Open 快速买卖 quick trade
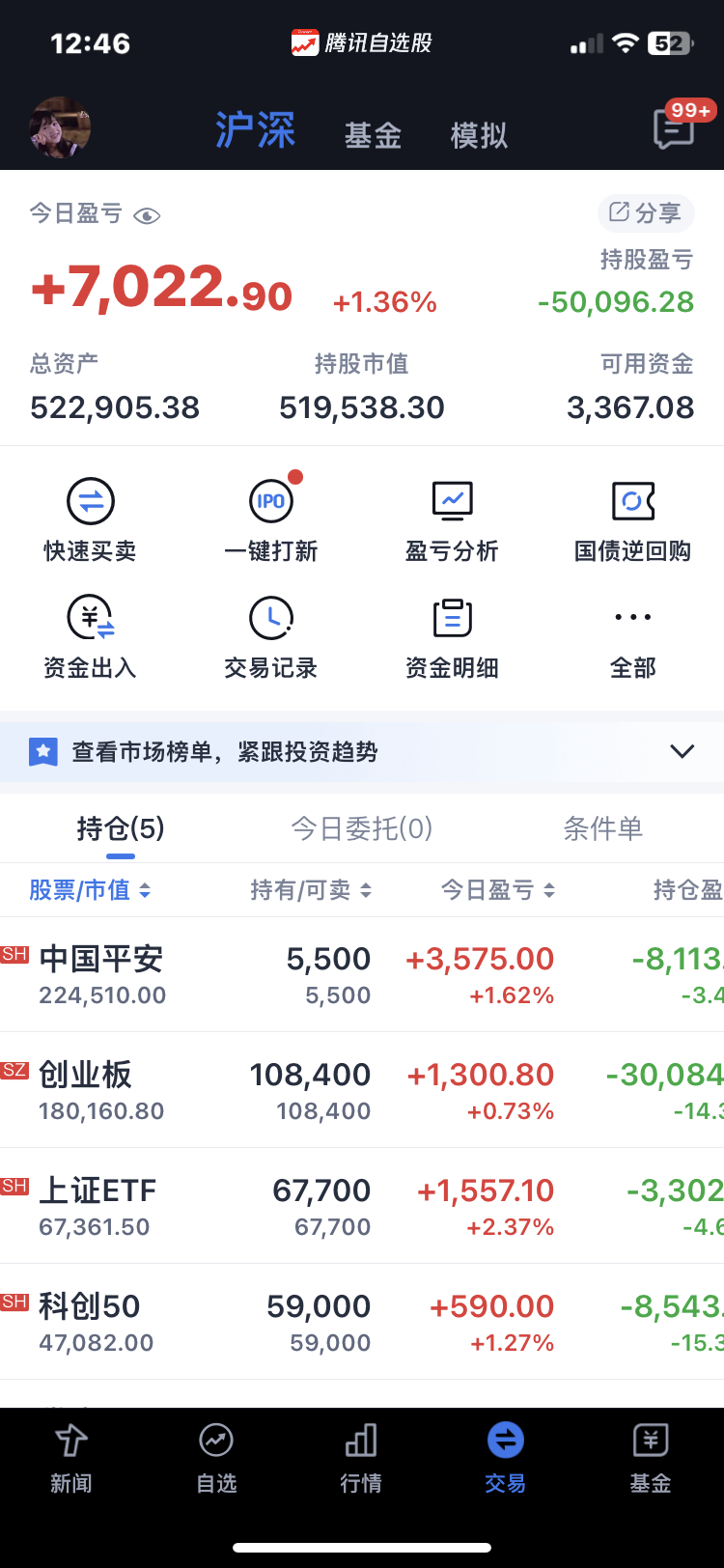724x1568 pixels. click(90, 520)
